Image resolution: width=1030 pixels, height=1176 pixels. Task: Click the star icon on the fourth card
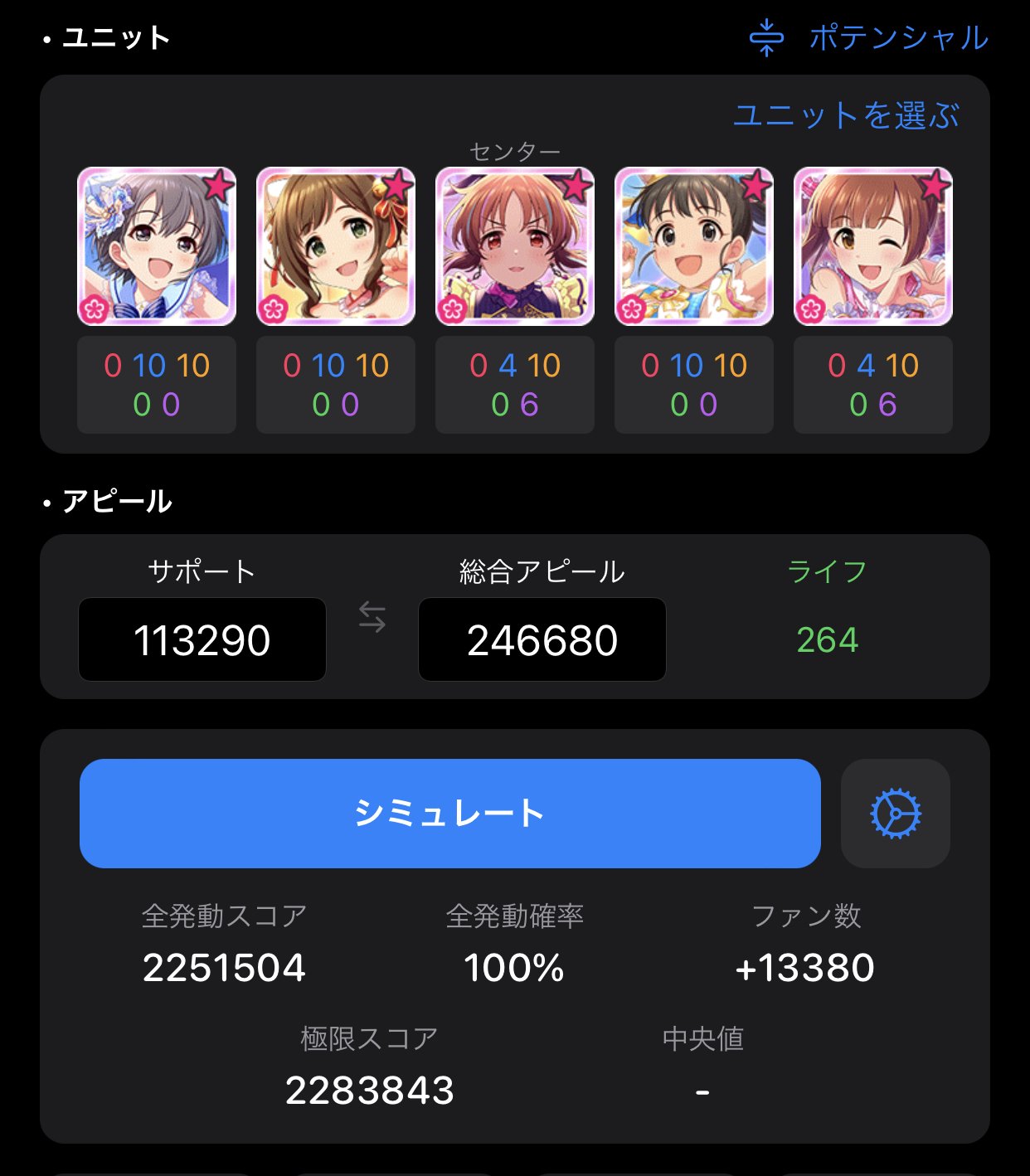(x=756, y=184)
